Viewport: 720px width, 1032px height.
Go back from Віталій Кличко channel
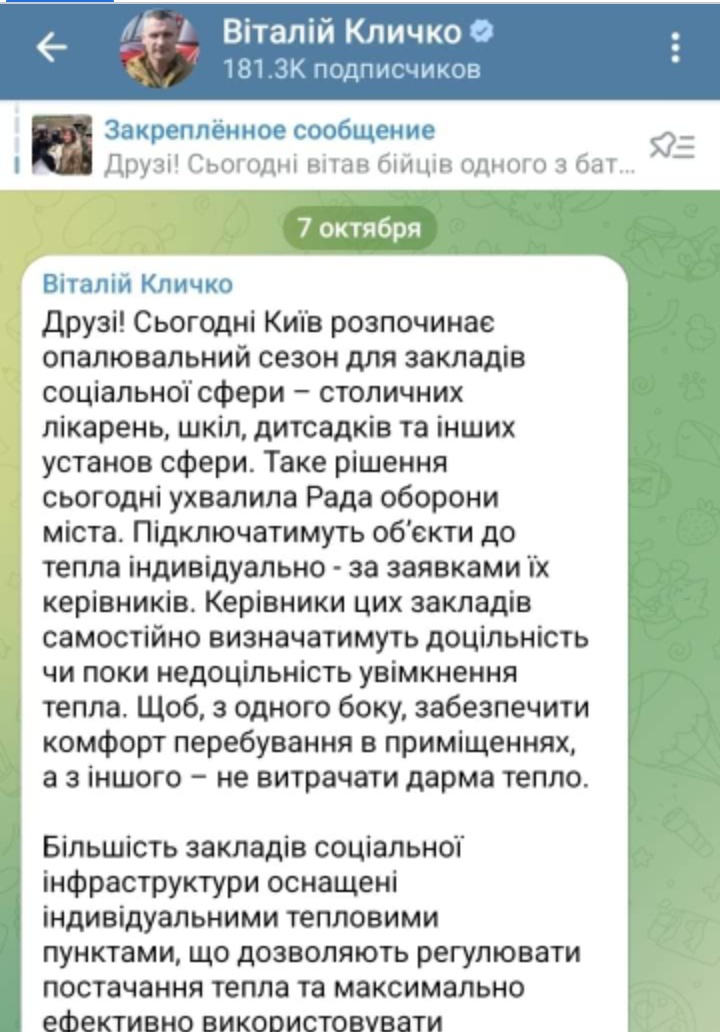51,48
